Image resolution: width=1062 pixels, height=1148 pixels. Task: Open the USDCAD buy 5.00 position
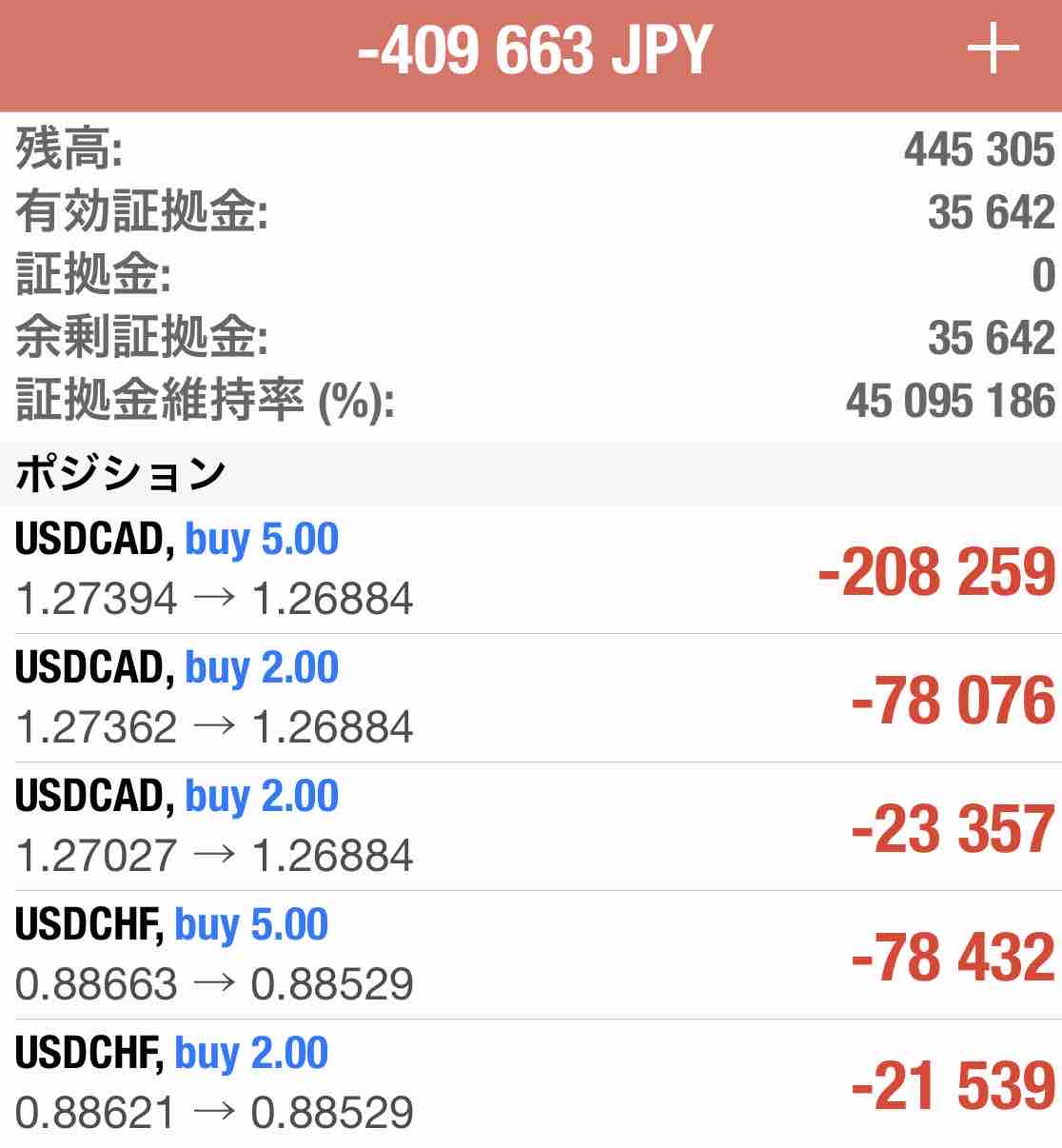[531, 569]
